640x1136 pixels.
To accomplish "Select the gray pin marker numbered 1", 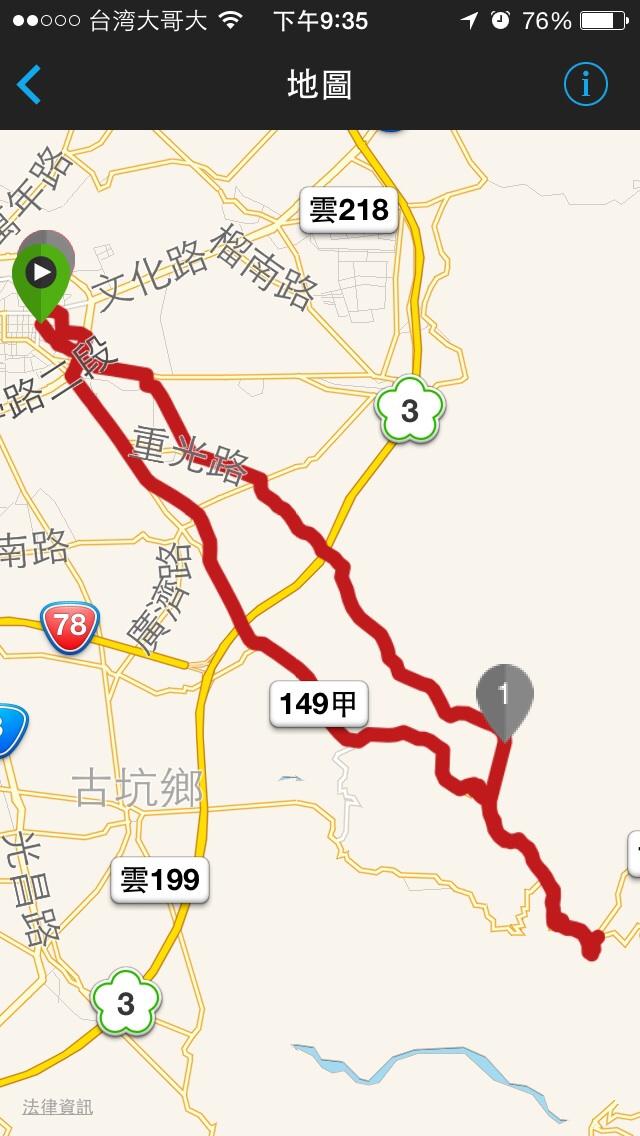I will (504, 695).
